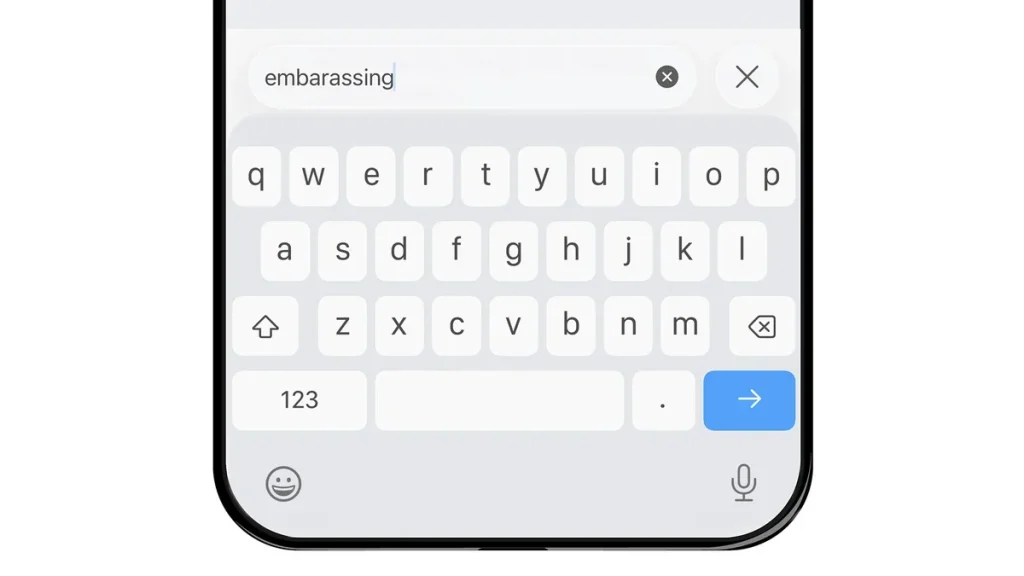Switch to the 123 numeric keyboard
1024x576 pixels.
[299, 400]
